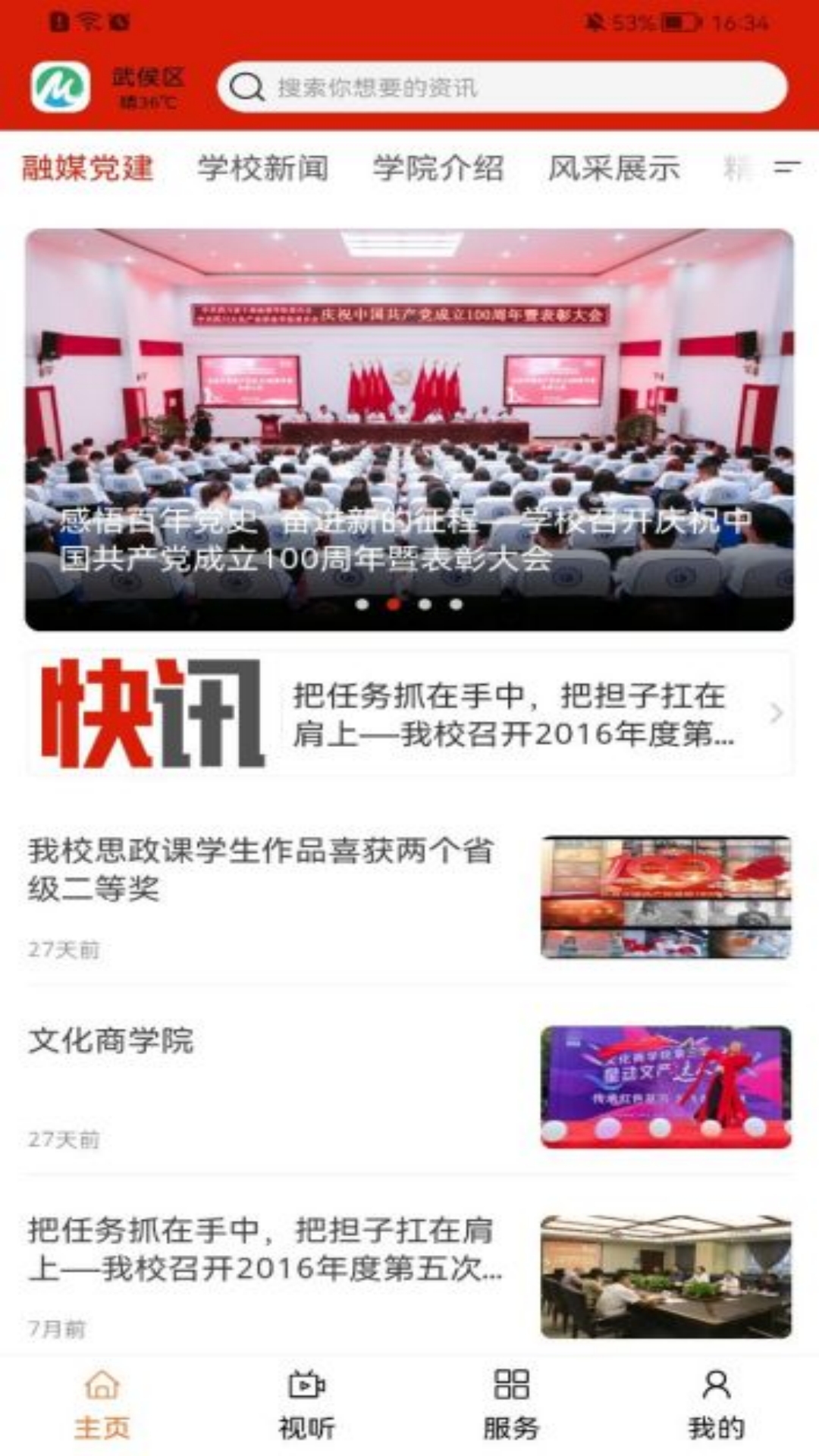The width and height of the screenshot is (819, 1456).
Task: Tap the search box for news
Action: click(x=500, y=87)
